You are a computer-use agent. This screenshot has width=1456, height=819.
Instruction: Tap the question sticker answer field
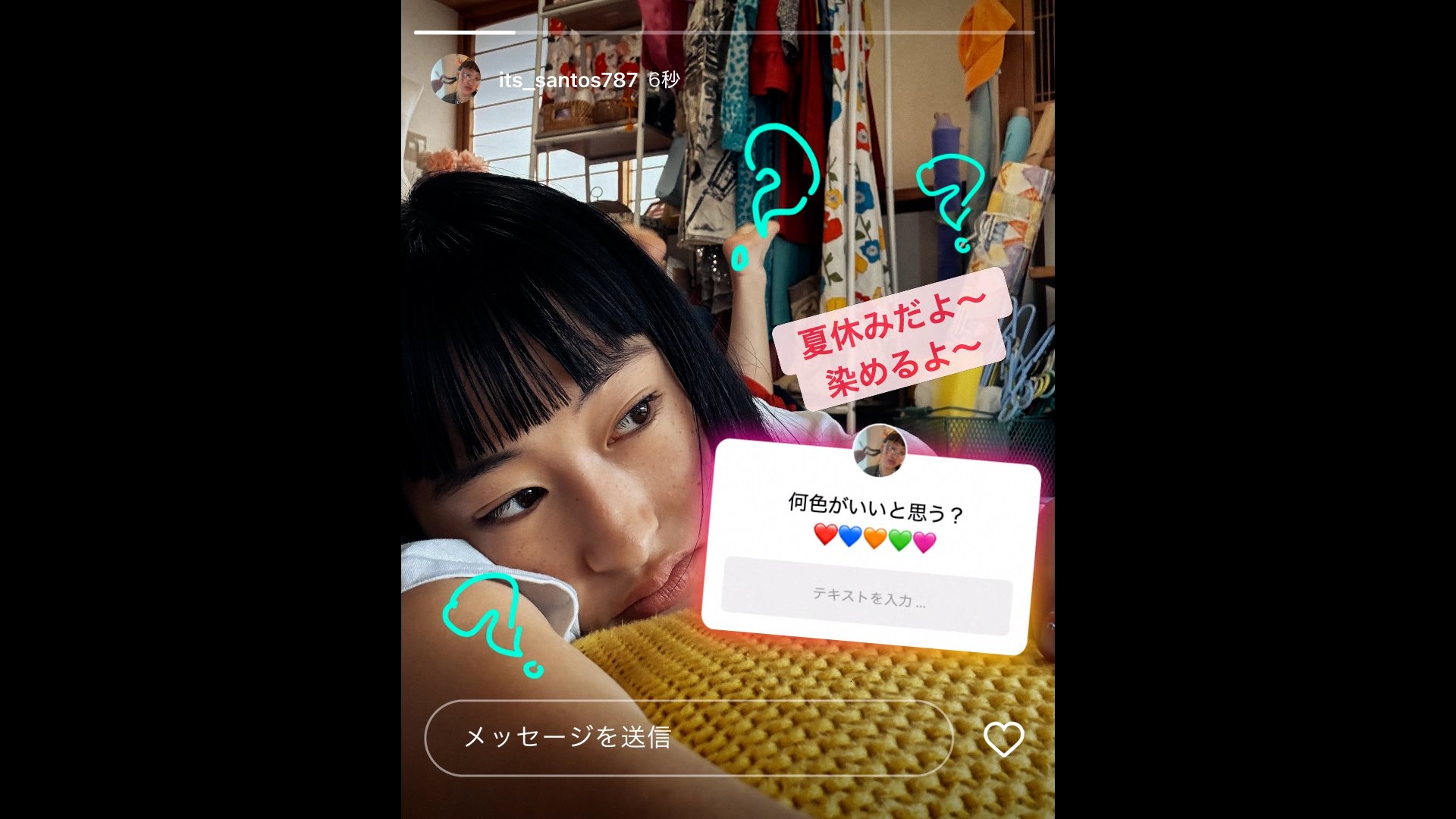(x=867, y=596)
